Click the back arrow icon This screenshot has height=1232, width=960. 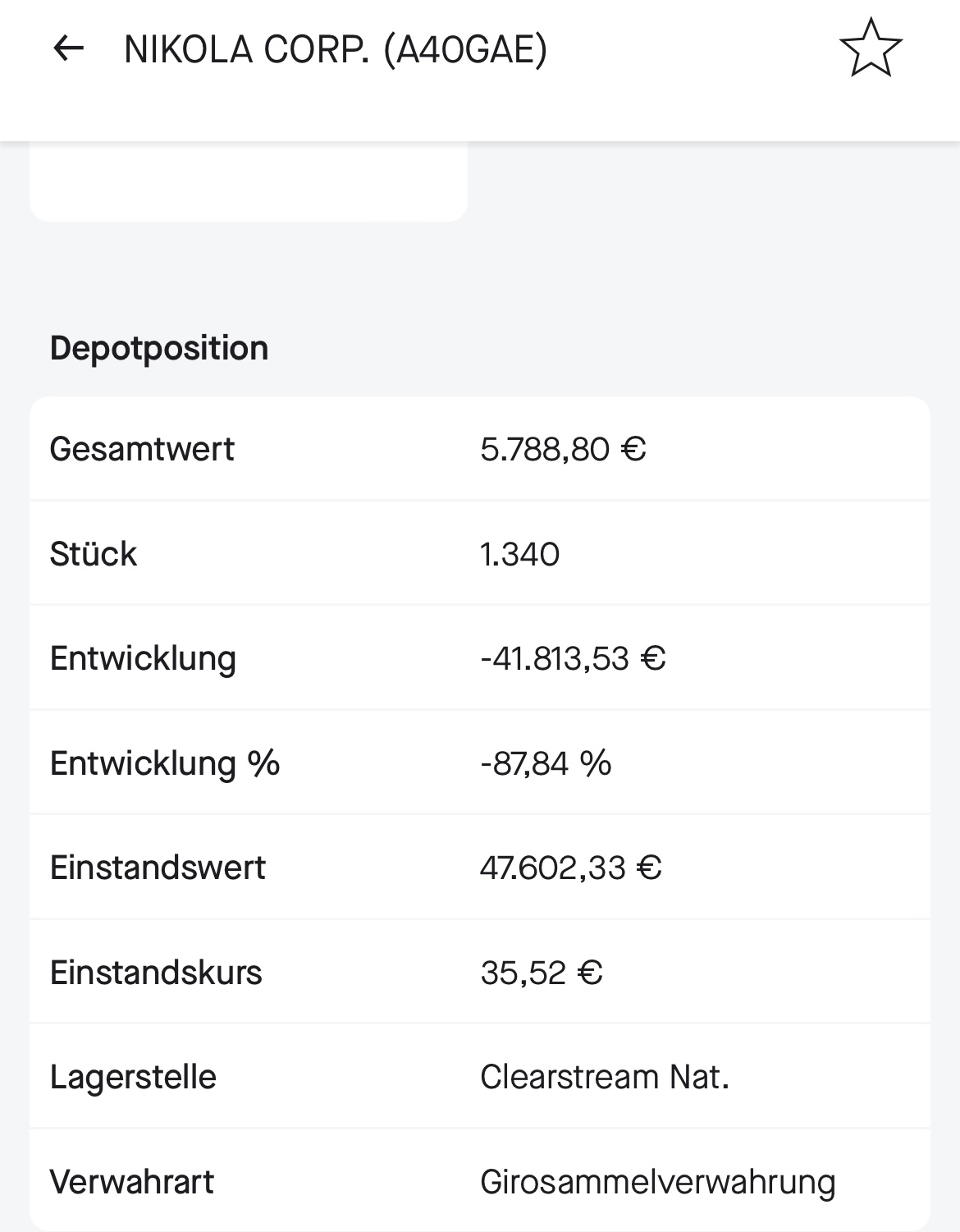click(67, 51)
